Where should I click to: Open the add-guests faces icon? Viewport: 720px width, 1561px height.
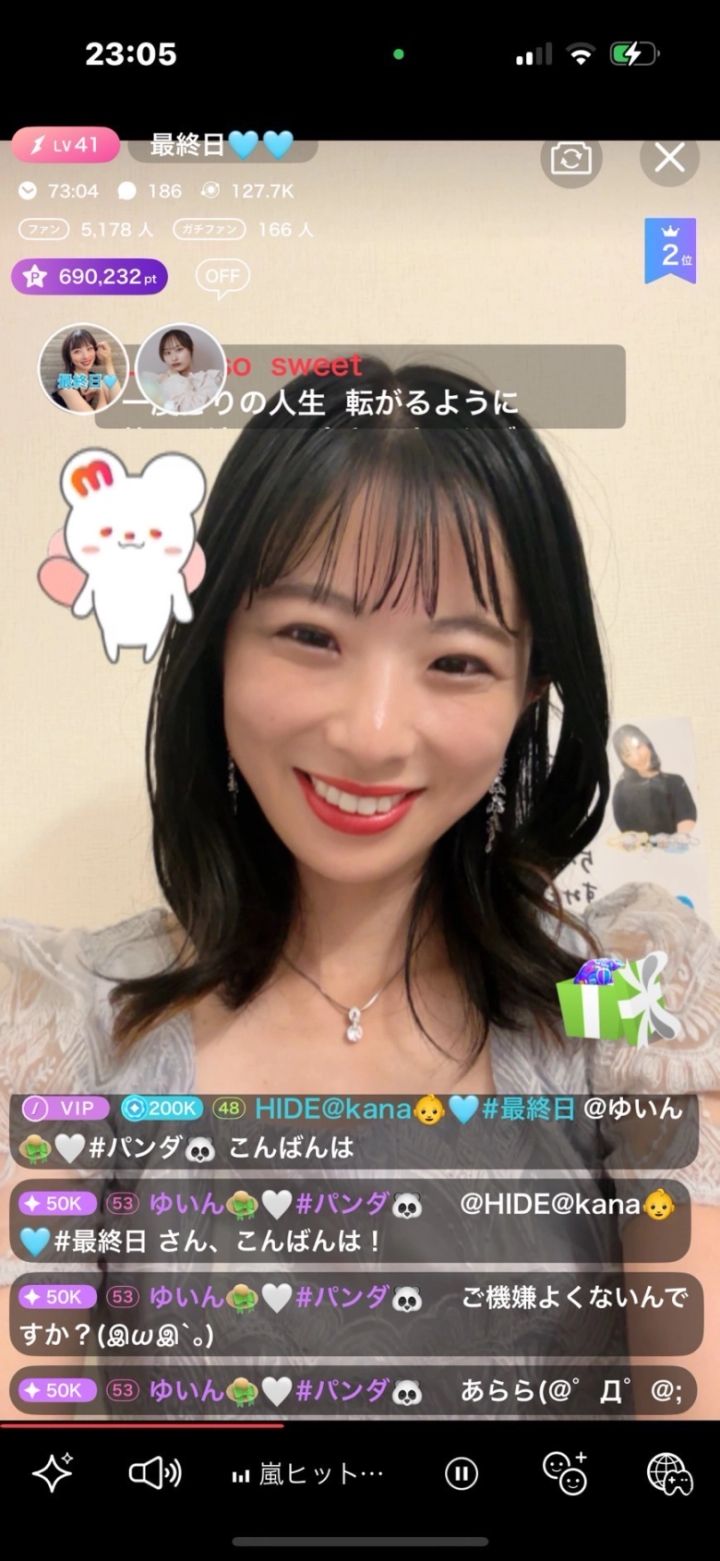(x=564, y=1473)
